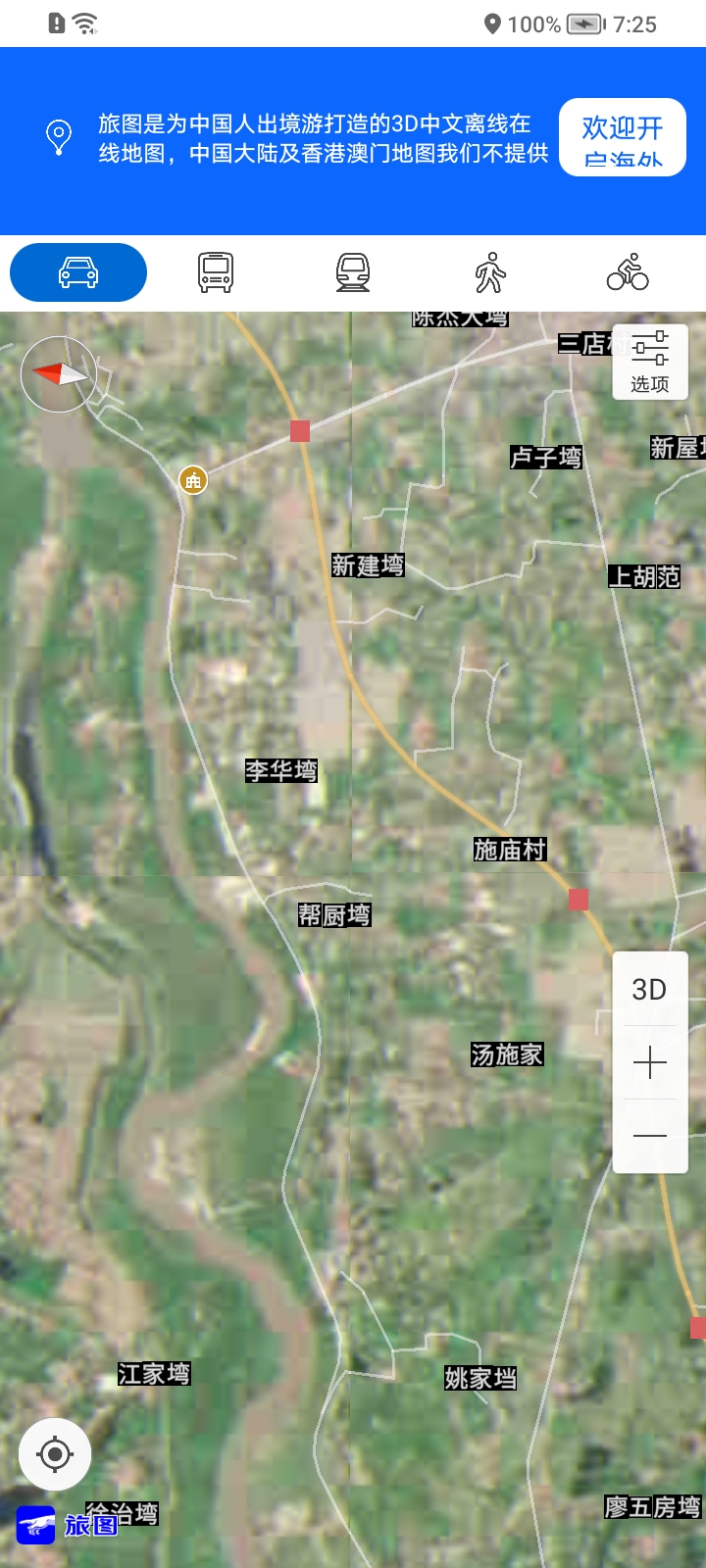Screen dimensions: 706x1568
Task: Switch to cycling mode
Action: 628,272
